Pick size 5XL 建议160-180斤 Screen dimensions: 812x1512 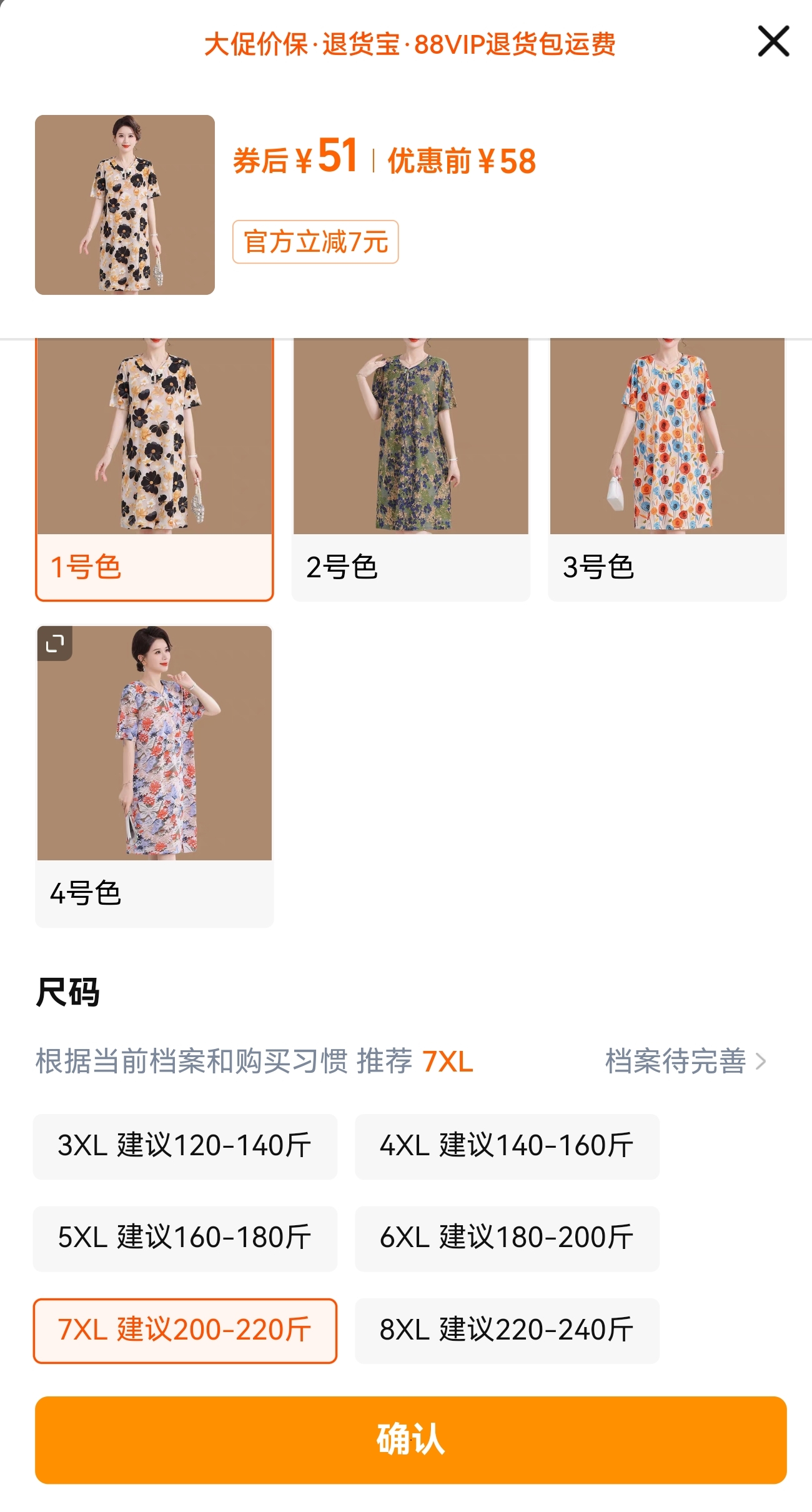pos(185,1238)
